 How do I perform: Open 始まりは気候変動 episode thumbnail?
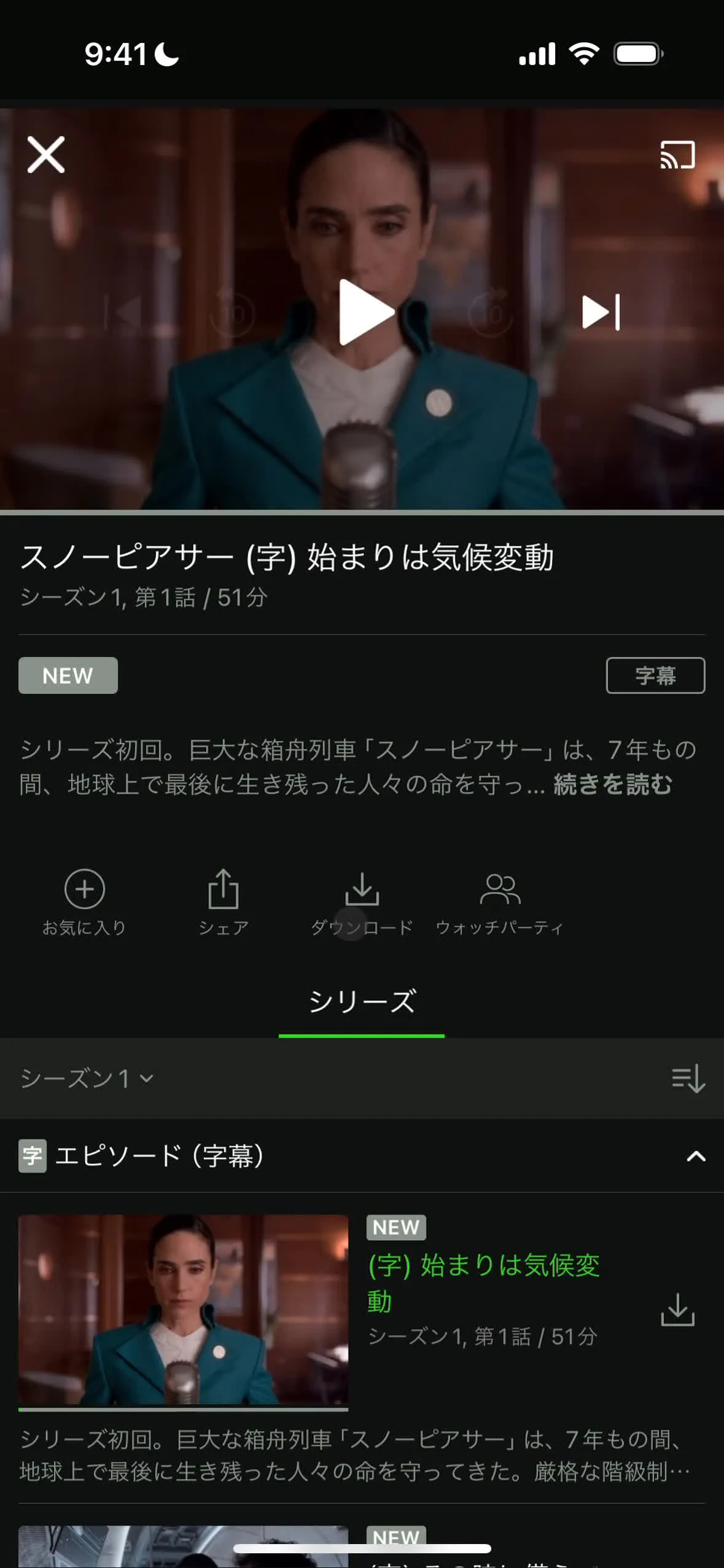183,1310
